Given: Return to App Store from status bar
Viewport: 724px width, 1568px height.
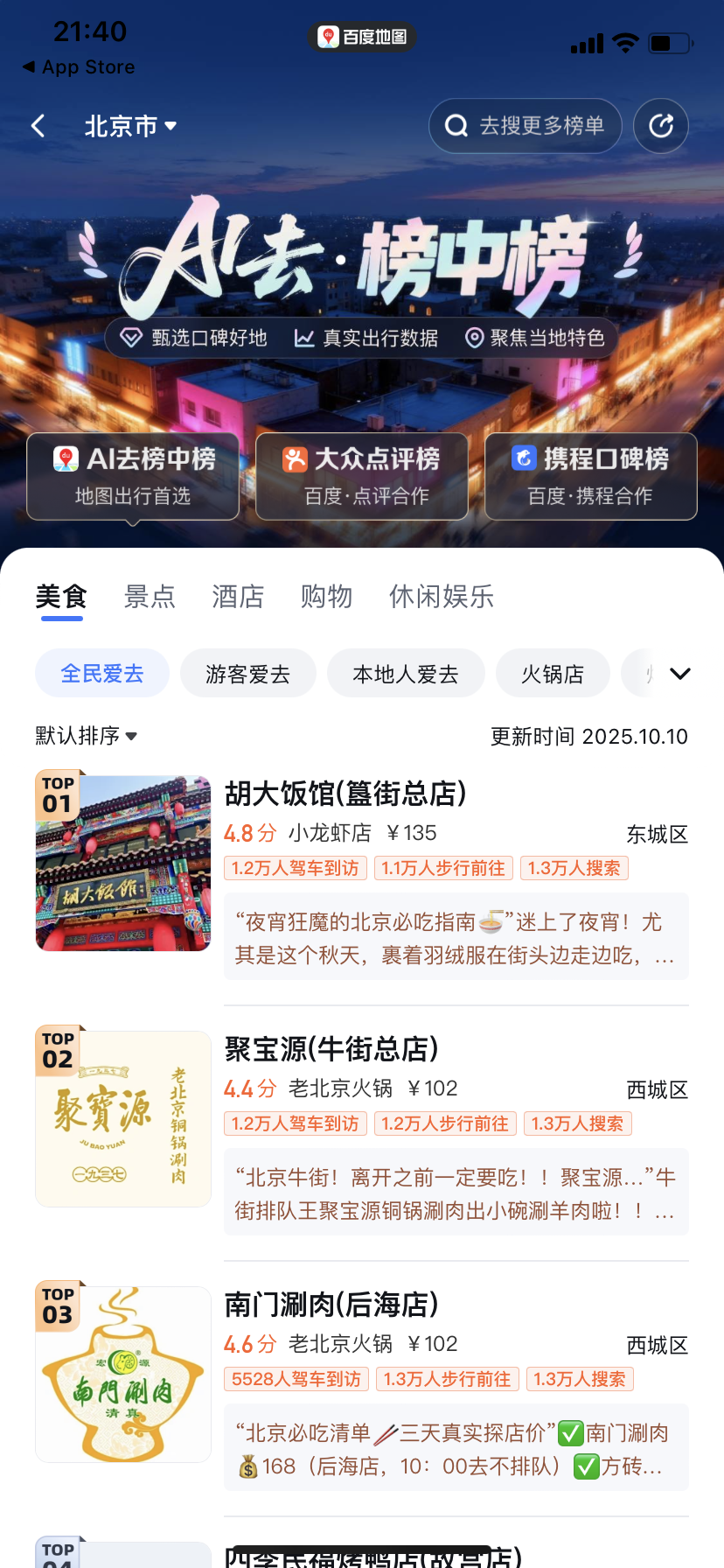Looking at the screenshot, I should [79, 67].
